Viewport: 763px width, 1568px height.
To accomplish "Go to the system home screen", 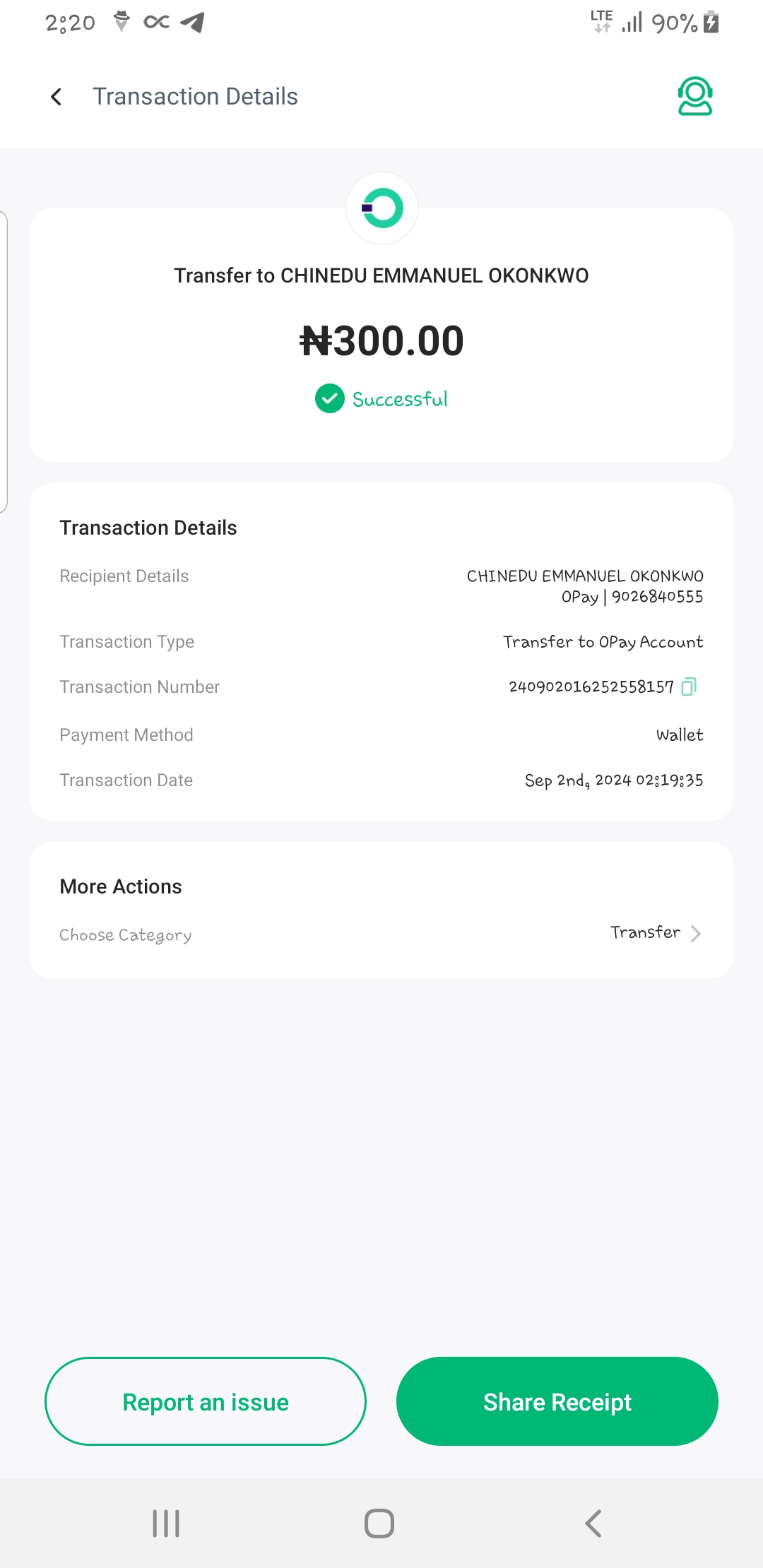I will [x=379, y=1523].
